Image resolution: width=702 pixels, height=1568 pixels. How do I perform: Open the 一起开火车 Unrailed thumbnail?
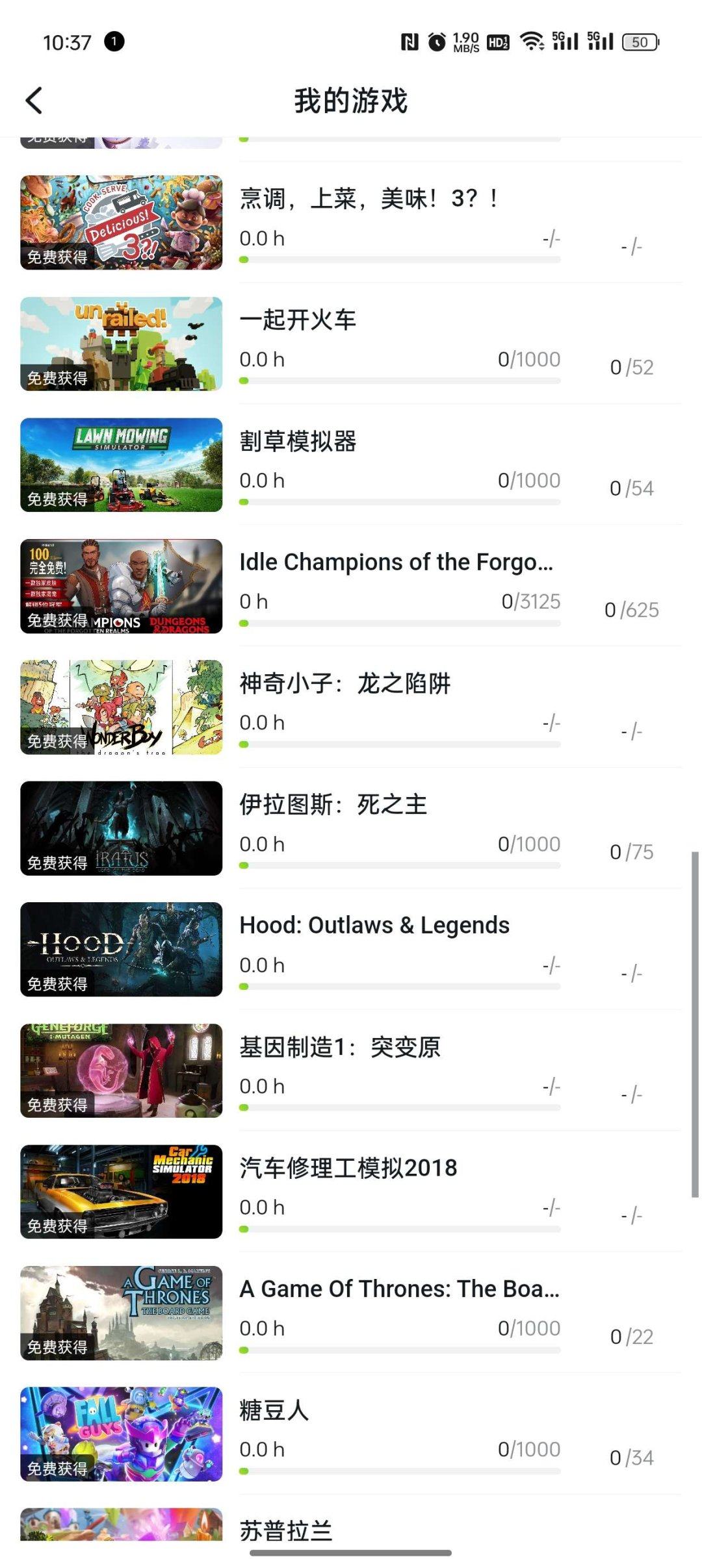(121, 344)
